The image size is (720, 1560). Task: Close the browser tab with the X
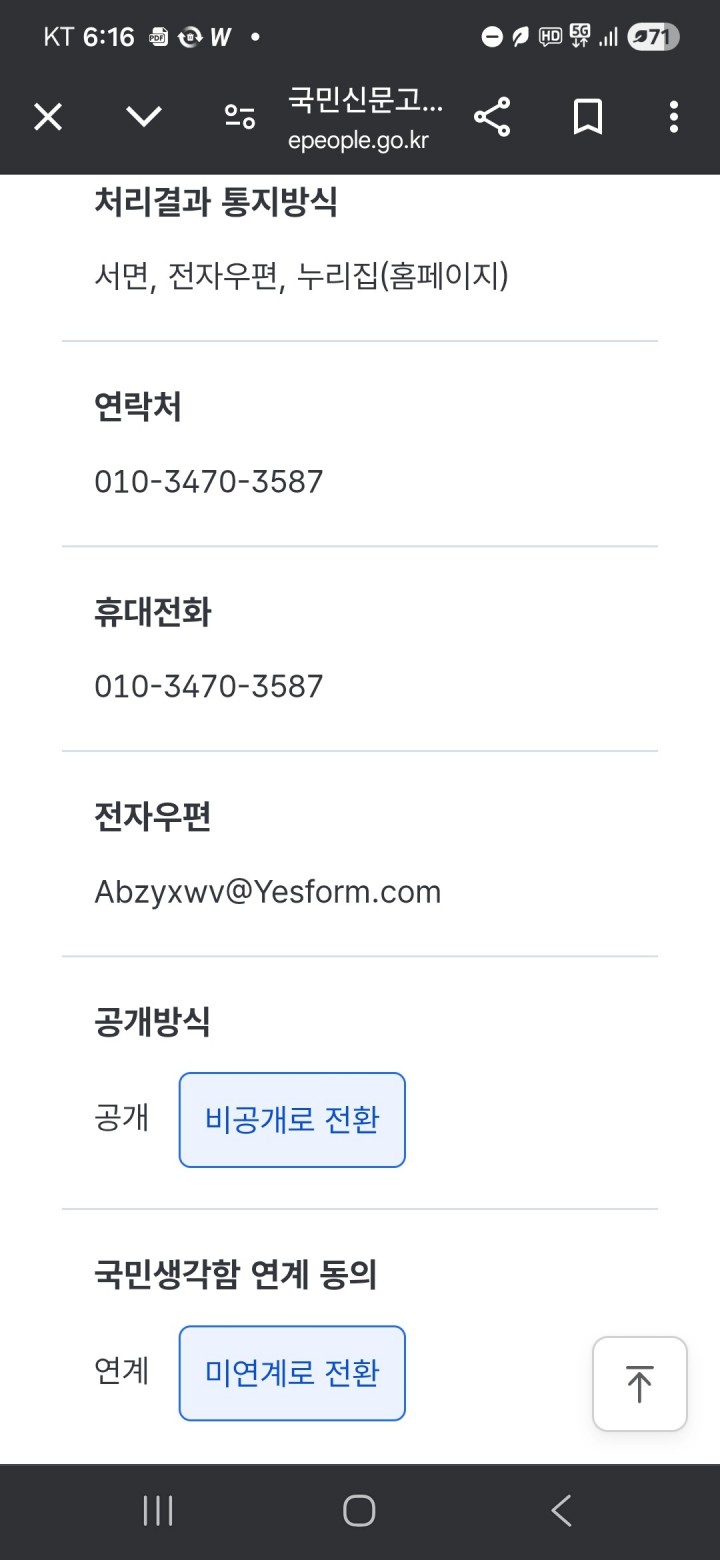tap(48, 117)
